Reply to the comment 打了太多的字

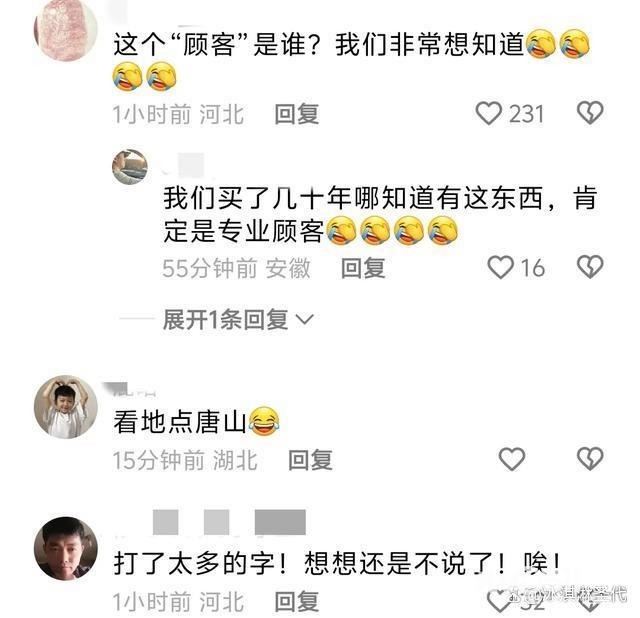point(297,601)
